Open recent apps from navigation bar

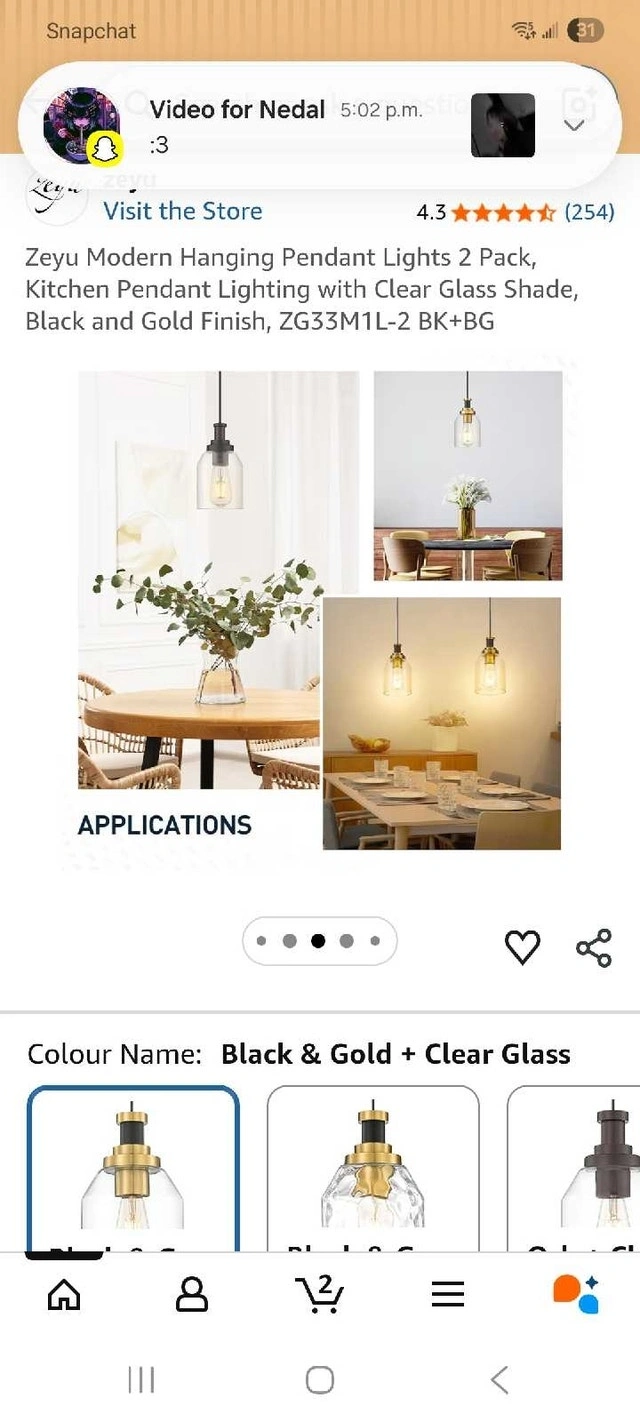pos(141,1381)
